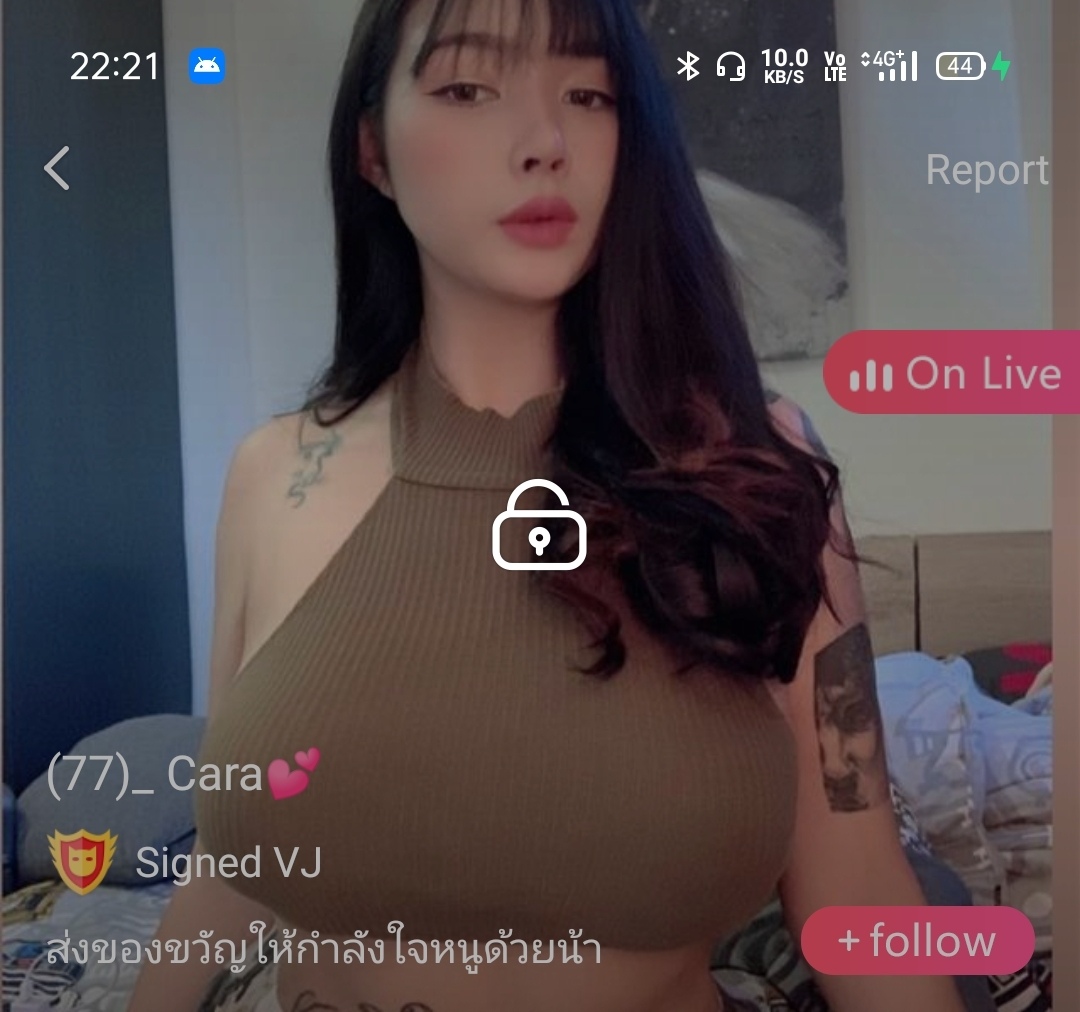Report this profile

click(x=986, y=170)
